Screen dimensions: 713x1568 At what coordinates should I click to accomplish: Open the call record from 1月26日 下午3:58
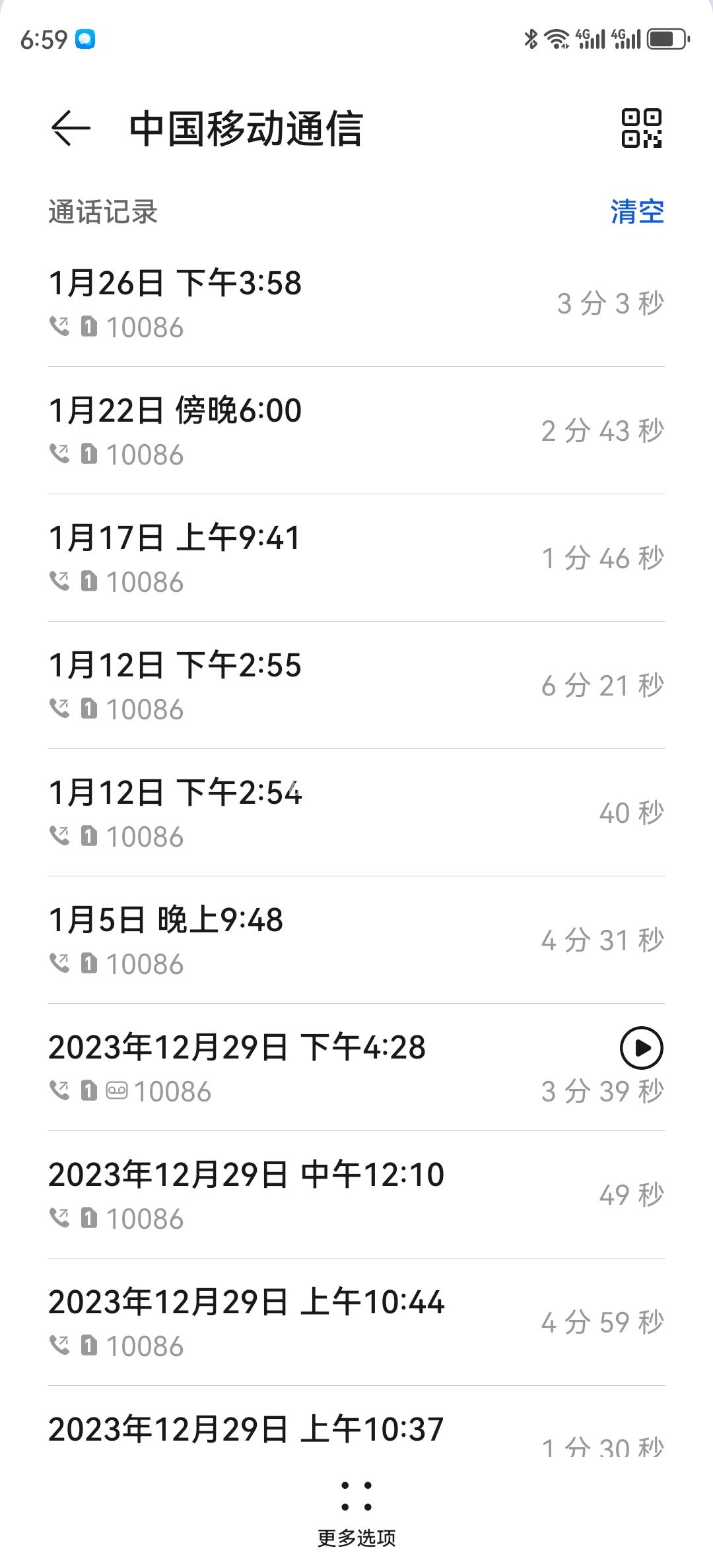tap(356, 304)
